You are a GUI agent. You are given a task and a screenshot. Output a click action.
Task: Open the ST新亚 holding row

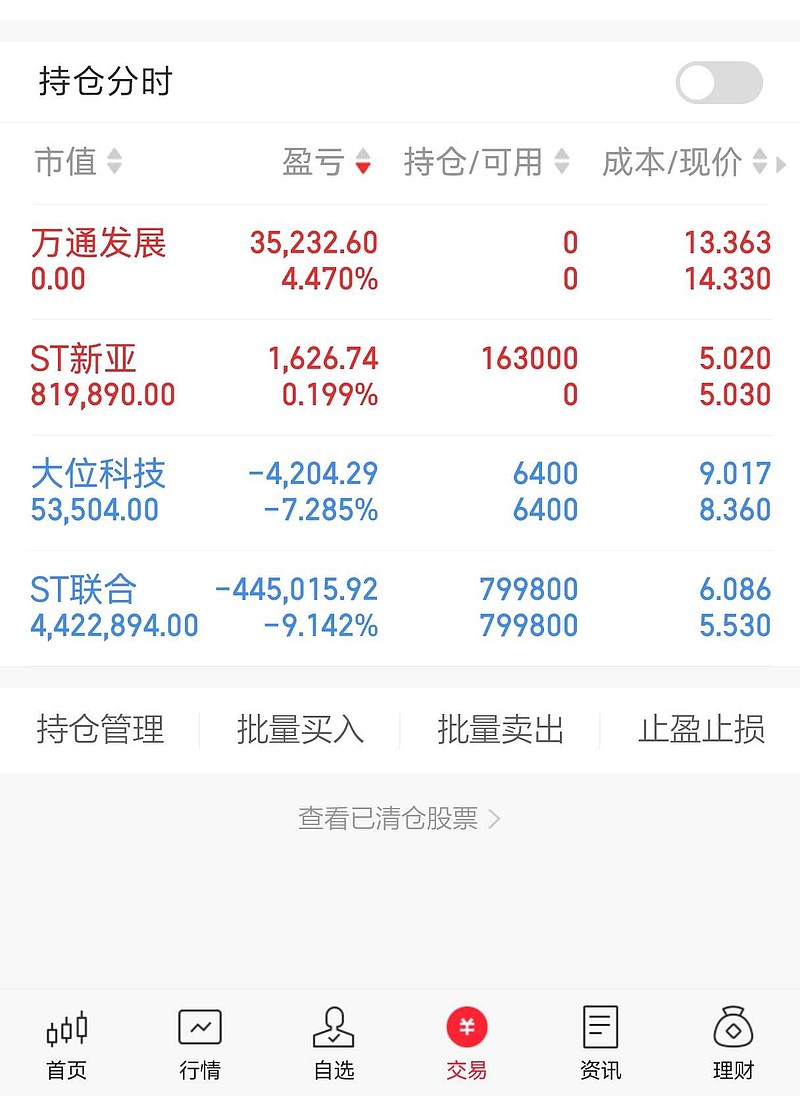[400, 377]
